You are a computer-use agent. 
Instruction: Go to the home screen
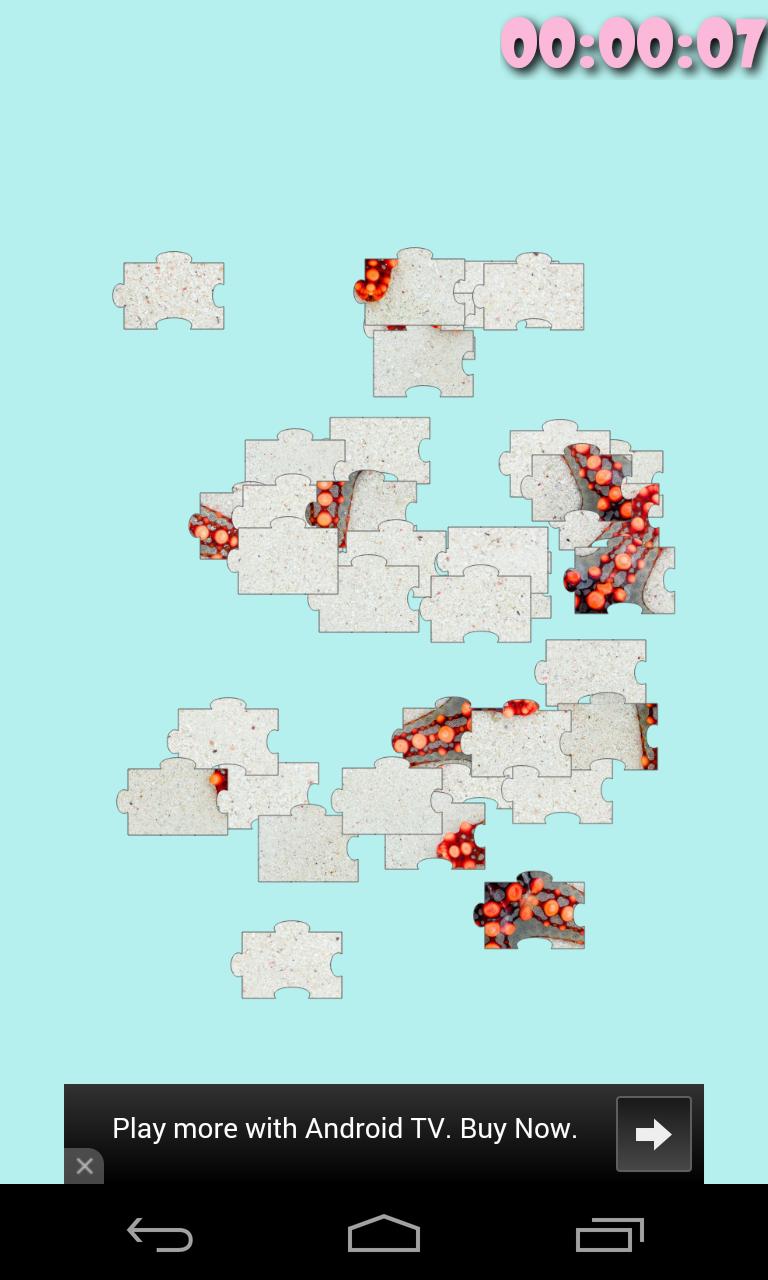(x=384, y=1234)
